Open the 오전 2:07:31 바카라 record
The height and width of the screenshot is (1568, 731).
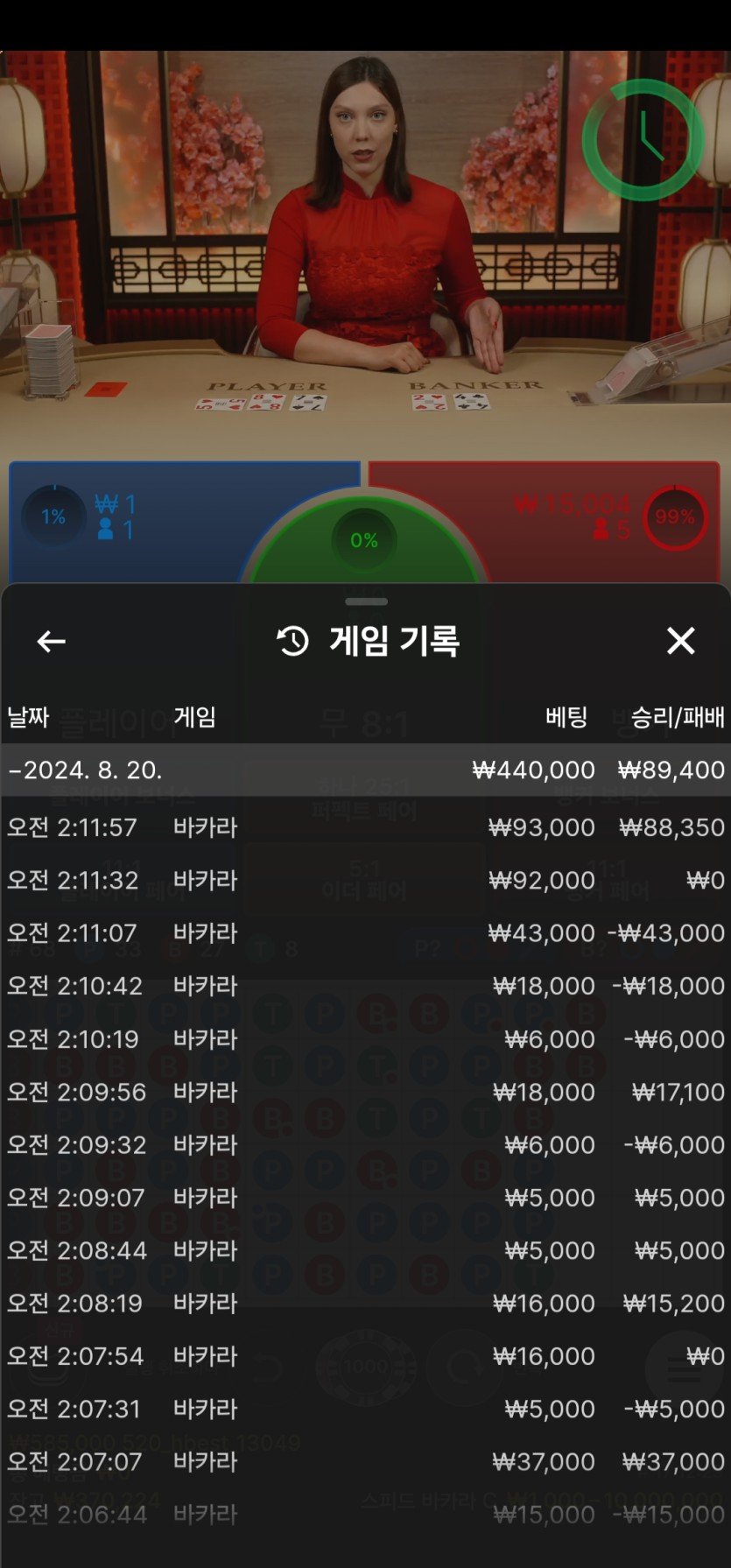click(365, 1409)
